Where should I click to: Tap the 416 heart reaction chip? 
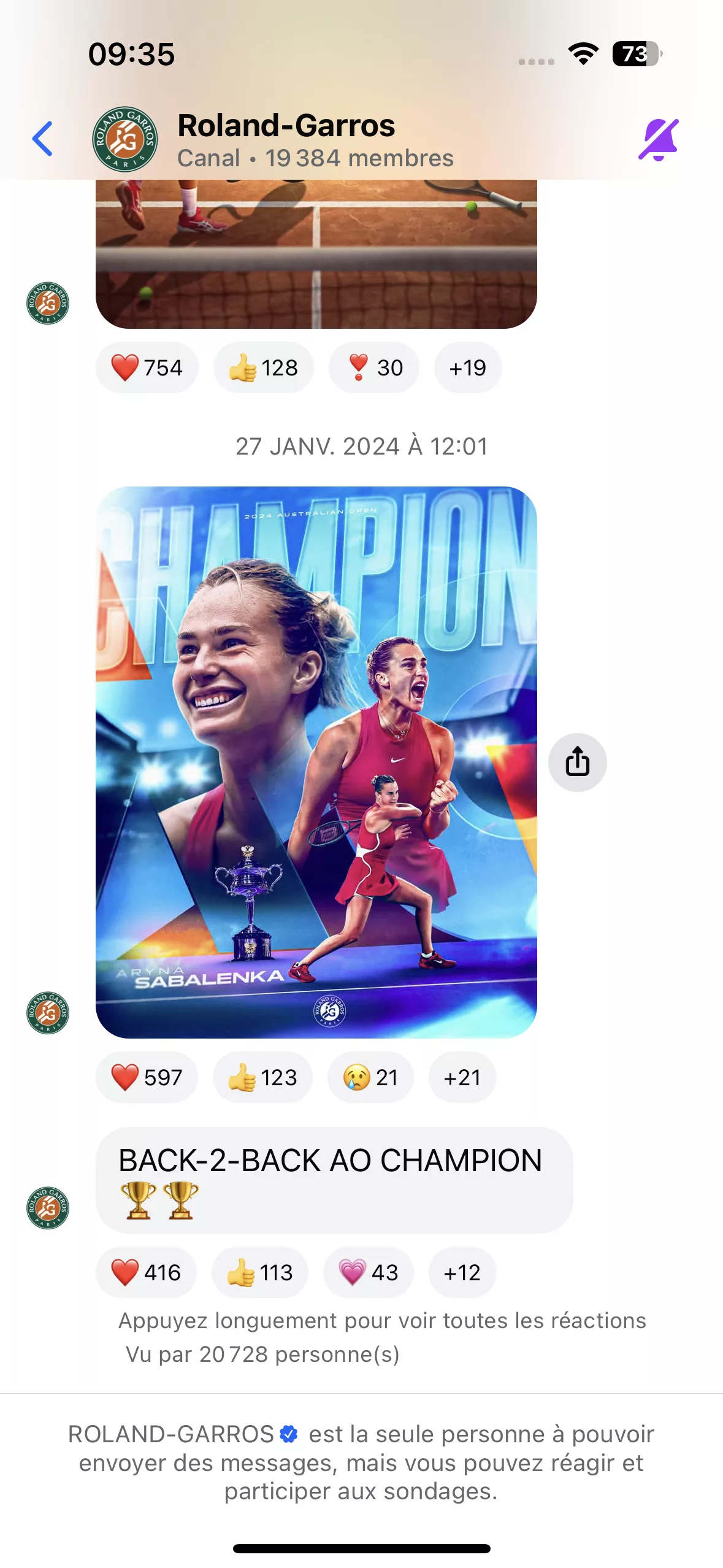pyautogui.click(x=146, y=1272)
